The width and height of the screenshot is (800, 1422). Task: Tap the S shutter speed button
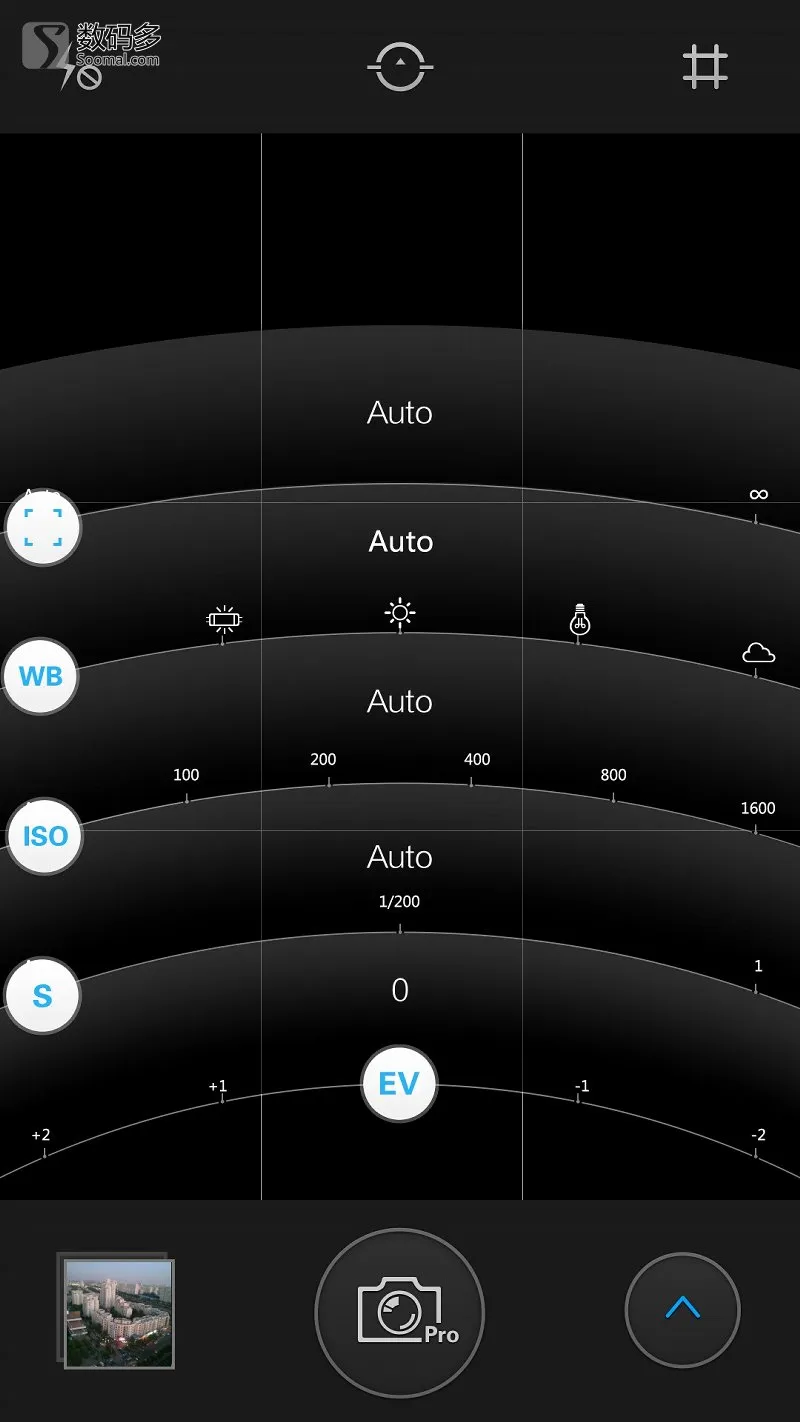coord(42,996)
